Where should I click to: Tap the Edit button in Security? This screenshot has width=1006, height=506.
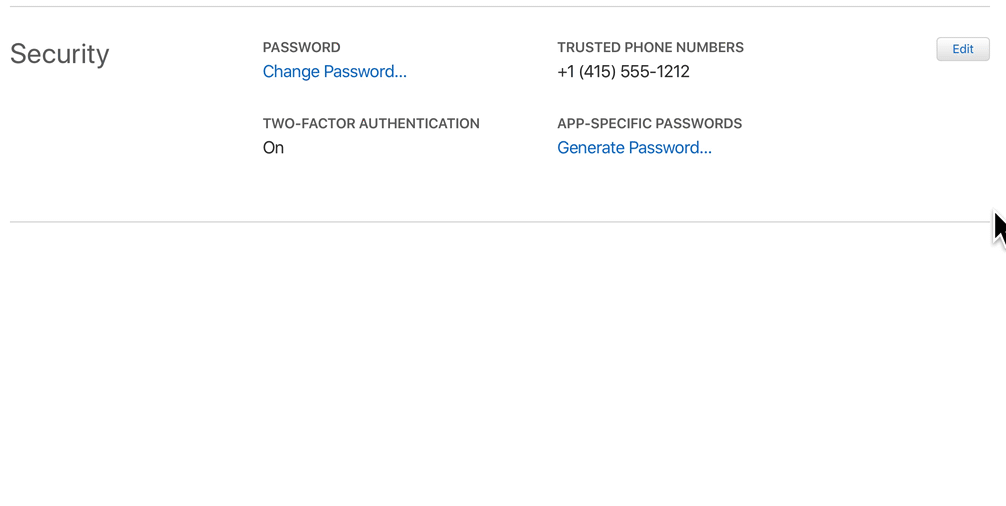click(962, 49)
